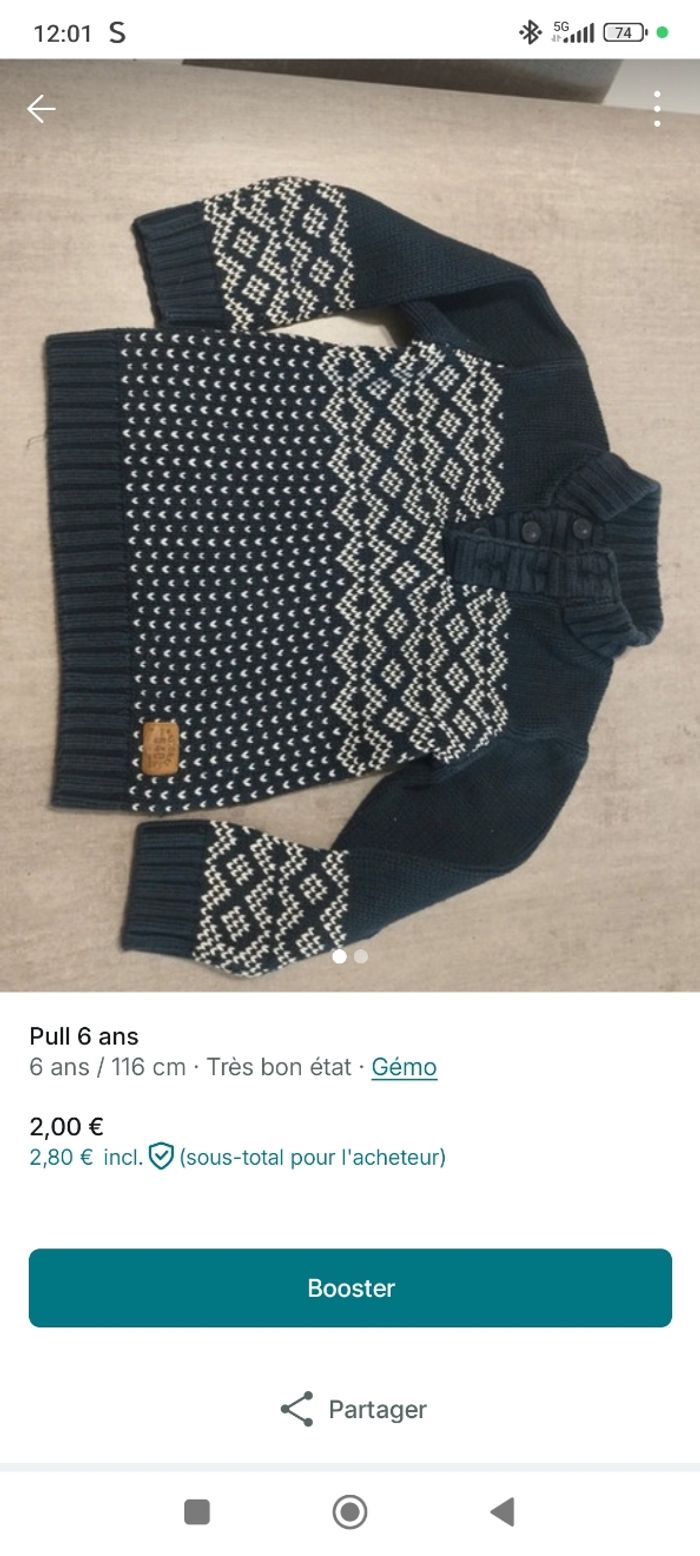Open the buyer protection shield info
Image resolution: width=700 pixels, height=1556 pixels.
coord(161,1157)
